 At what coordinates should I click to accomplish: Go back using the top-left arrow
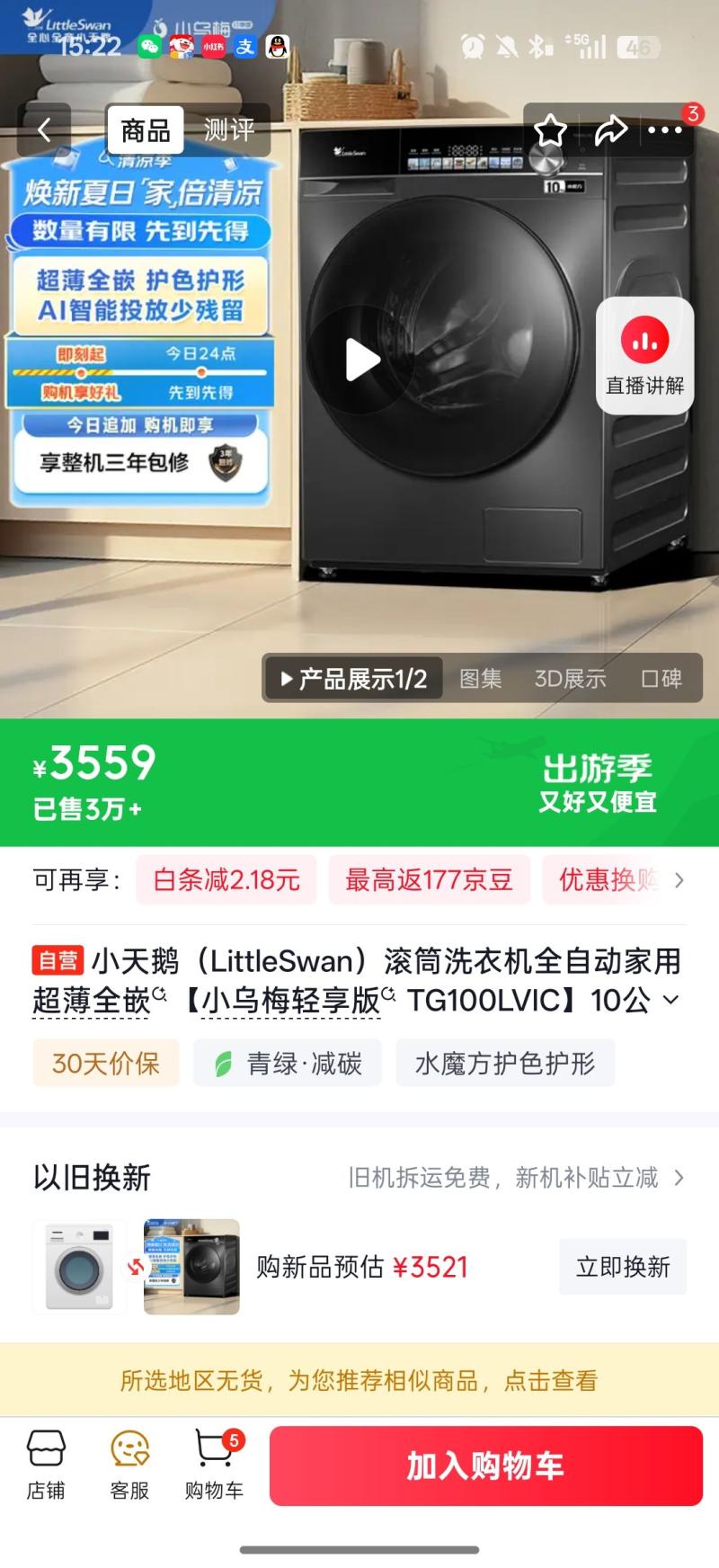pyautogui.click(x=44, y=130)
